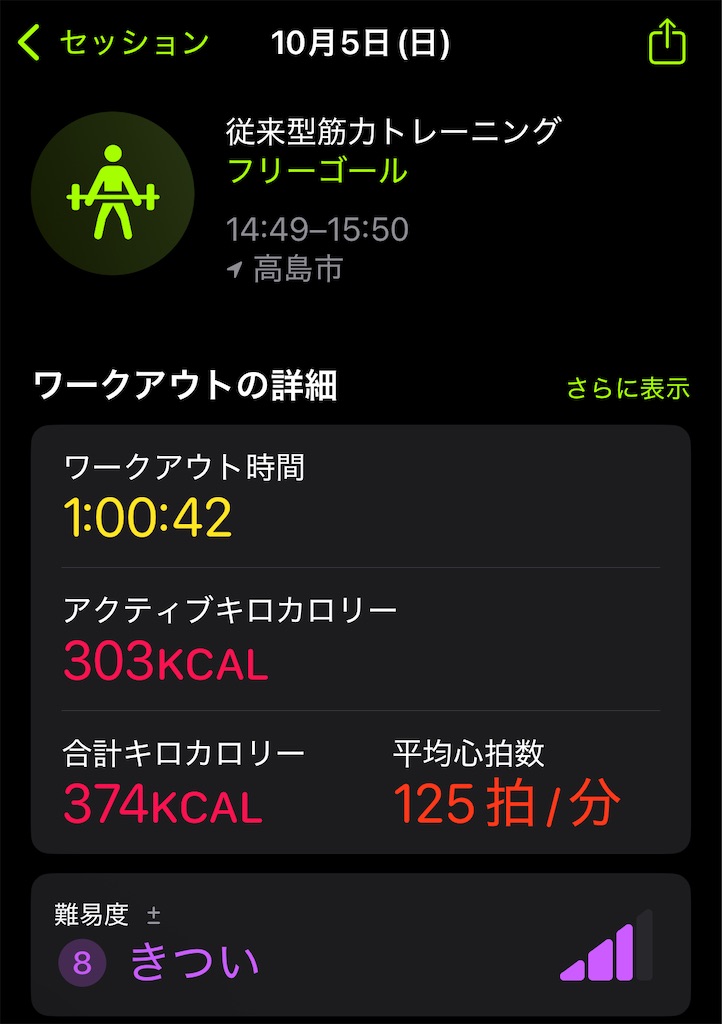
Task: Tap さらに表示 to show more details
Action: click(x=627, y=389)
